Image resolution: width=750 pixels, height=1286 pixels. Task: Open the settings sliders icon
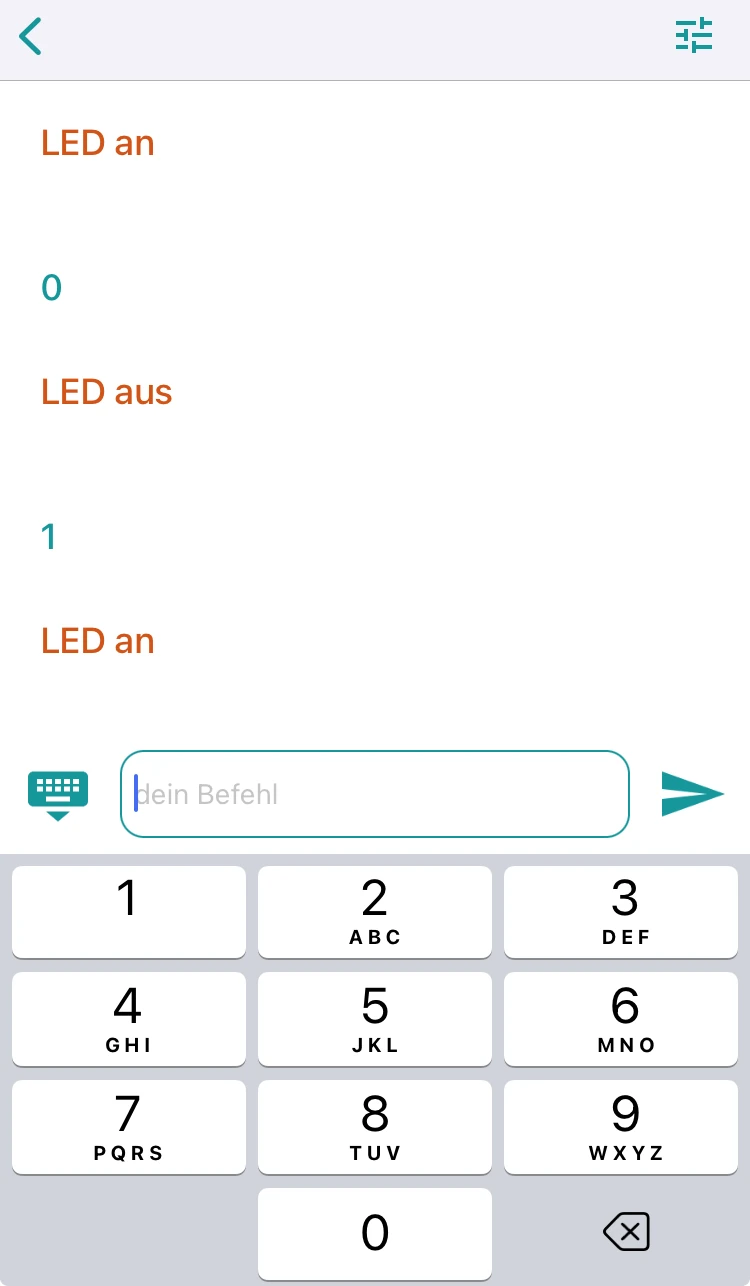694,36
